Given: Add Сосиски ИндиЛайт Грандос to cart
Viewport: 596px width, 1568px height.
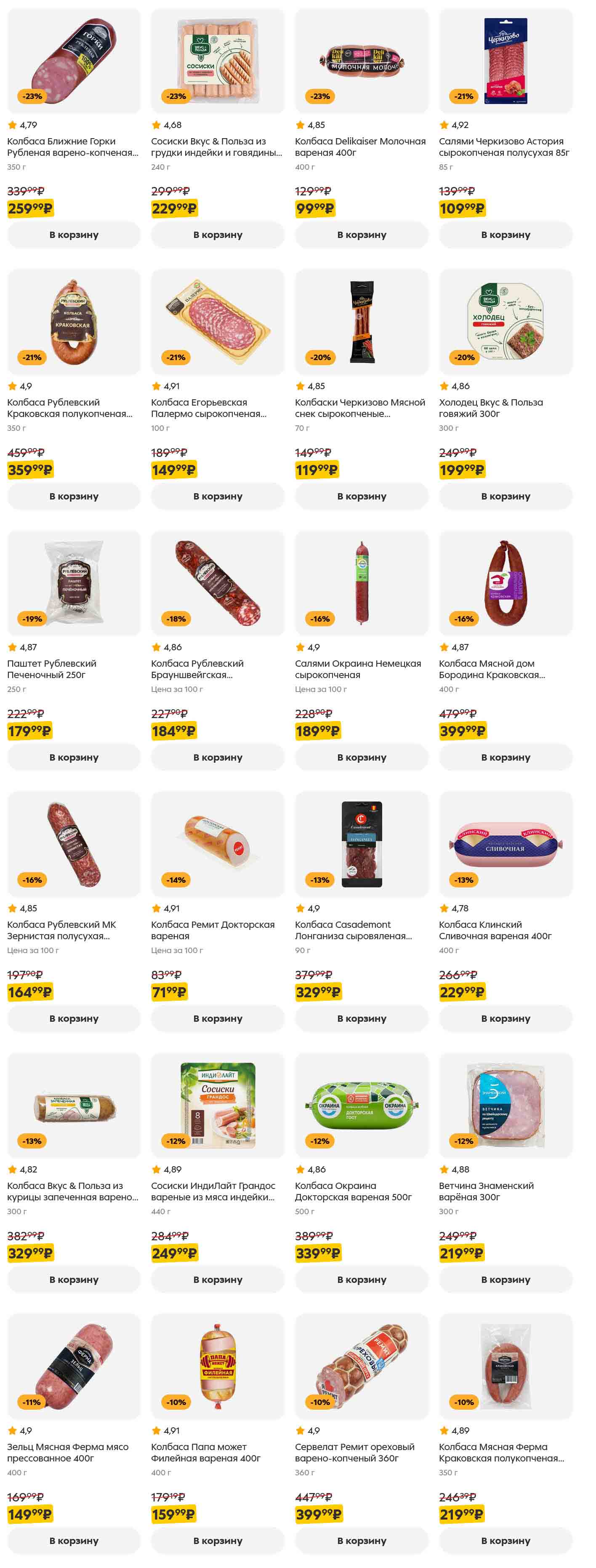Looking at the screenshot, I should (217, 1280).
